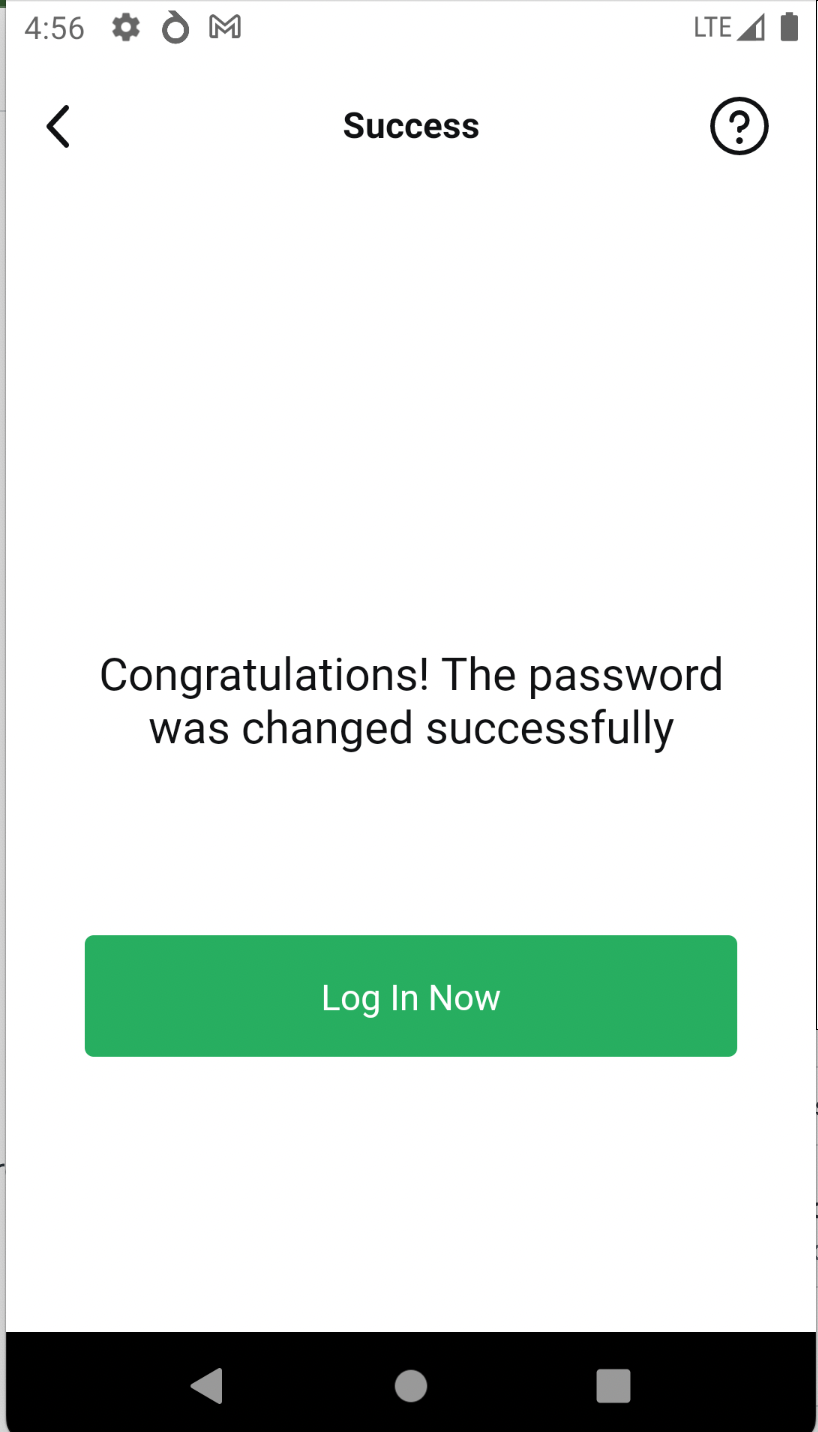Tap the system back button
The height and width of the screenshot is (1432, 818).
207,1386
